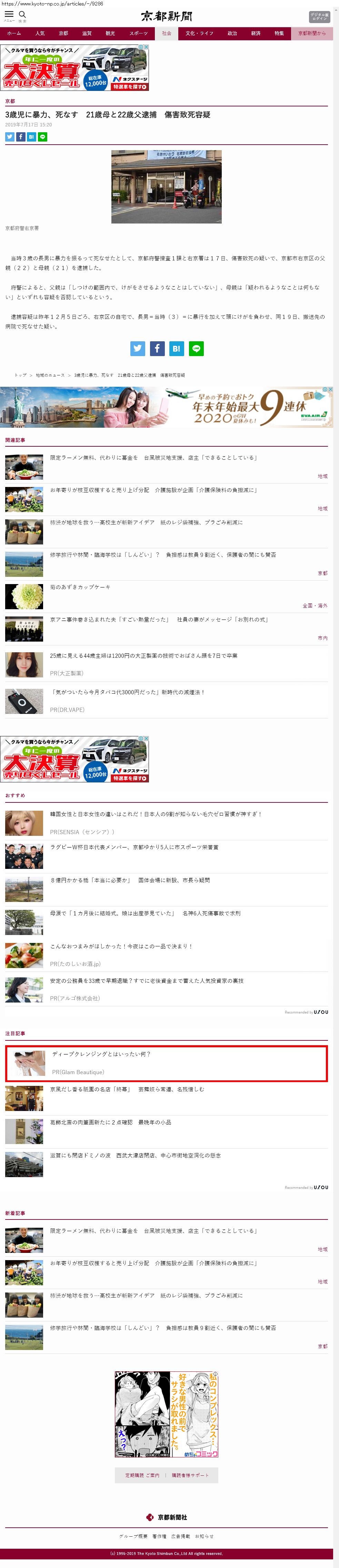Open 地域のニュース breadcrumb link
The width and height of the screenshot is (339, 1568).
pos(50,375)
